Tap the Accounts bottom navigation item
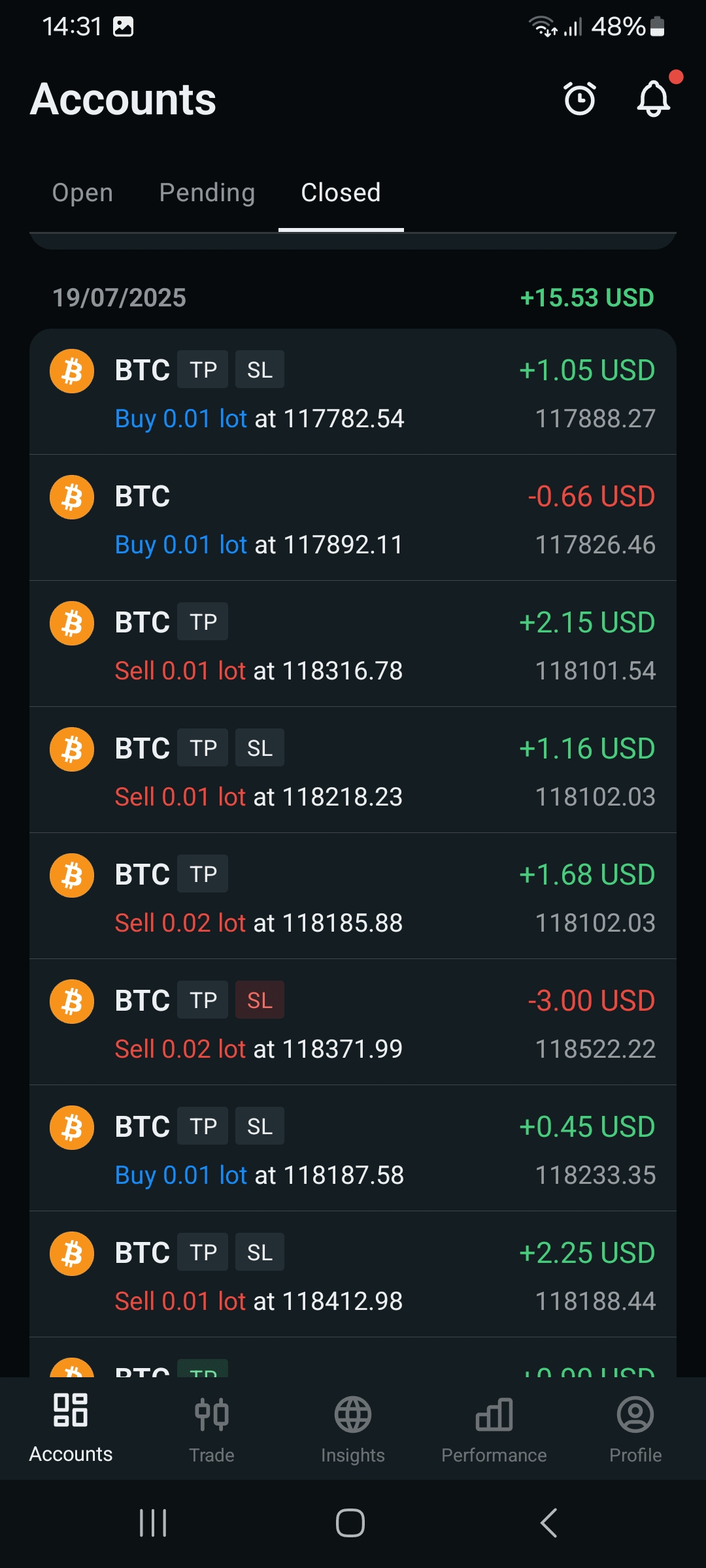The image size is (706, 1568). (x=71, y=1429)
